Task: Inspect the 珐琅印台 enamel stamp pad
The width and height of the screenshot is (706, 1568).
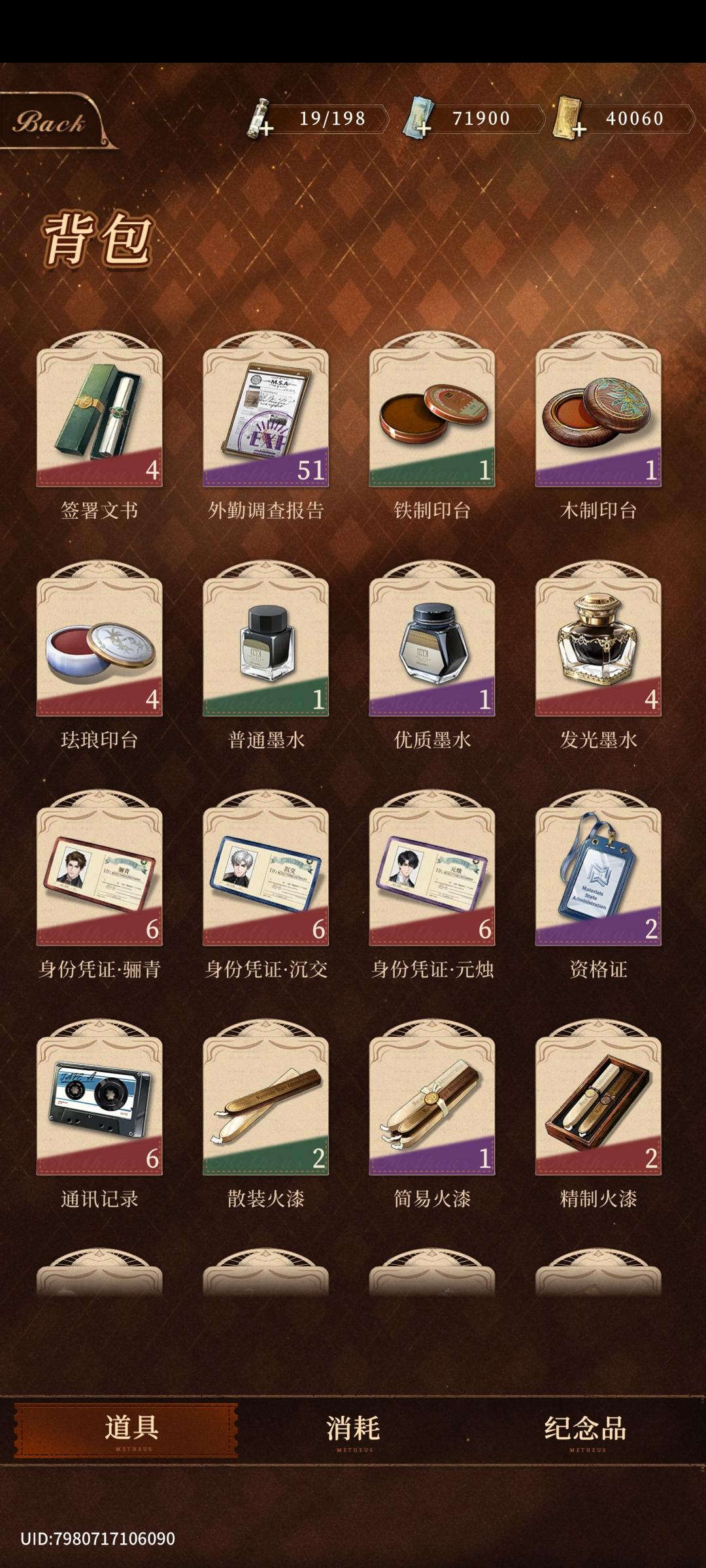Action: [98, 647]
